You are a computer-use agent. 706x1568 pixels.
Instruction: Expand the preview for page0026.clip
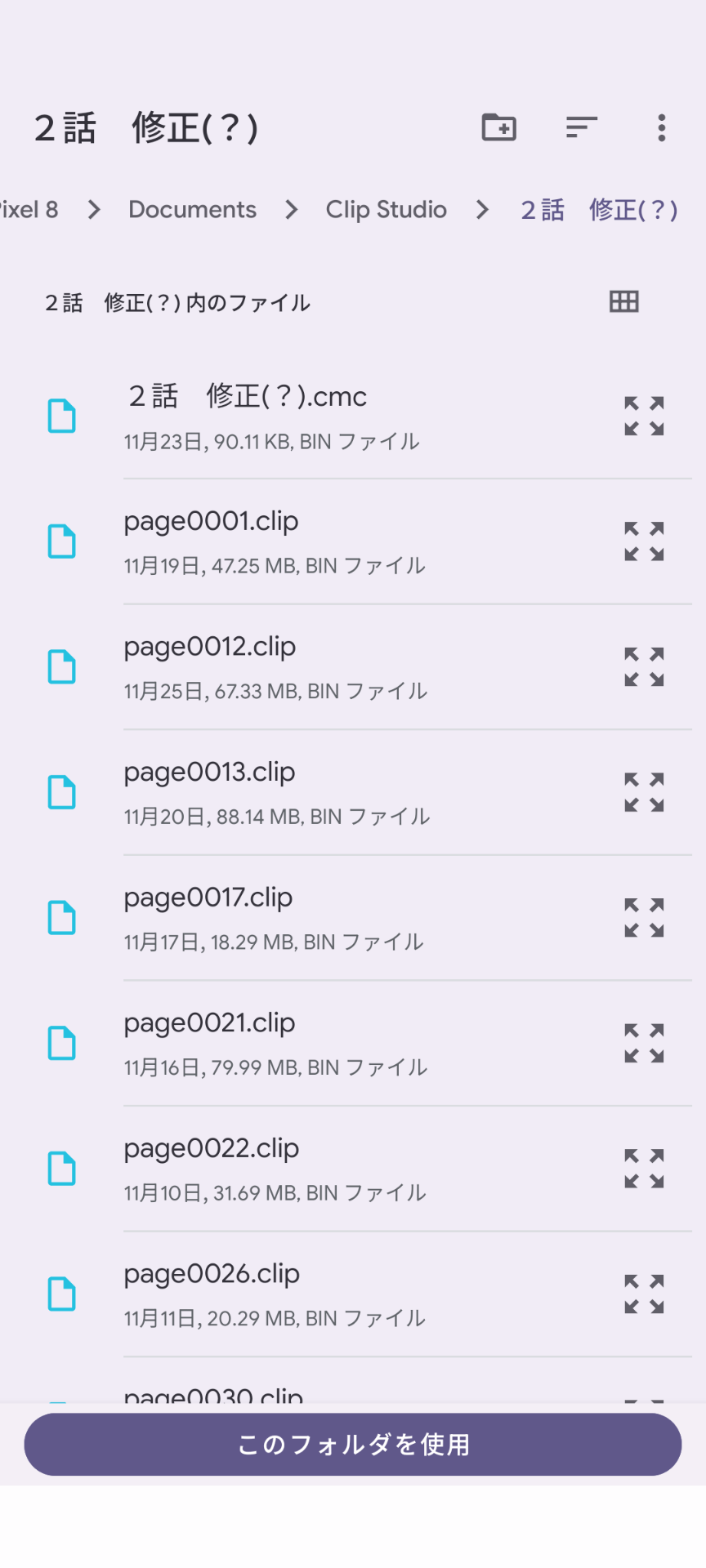coord(643,1293)
